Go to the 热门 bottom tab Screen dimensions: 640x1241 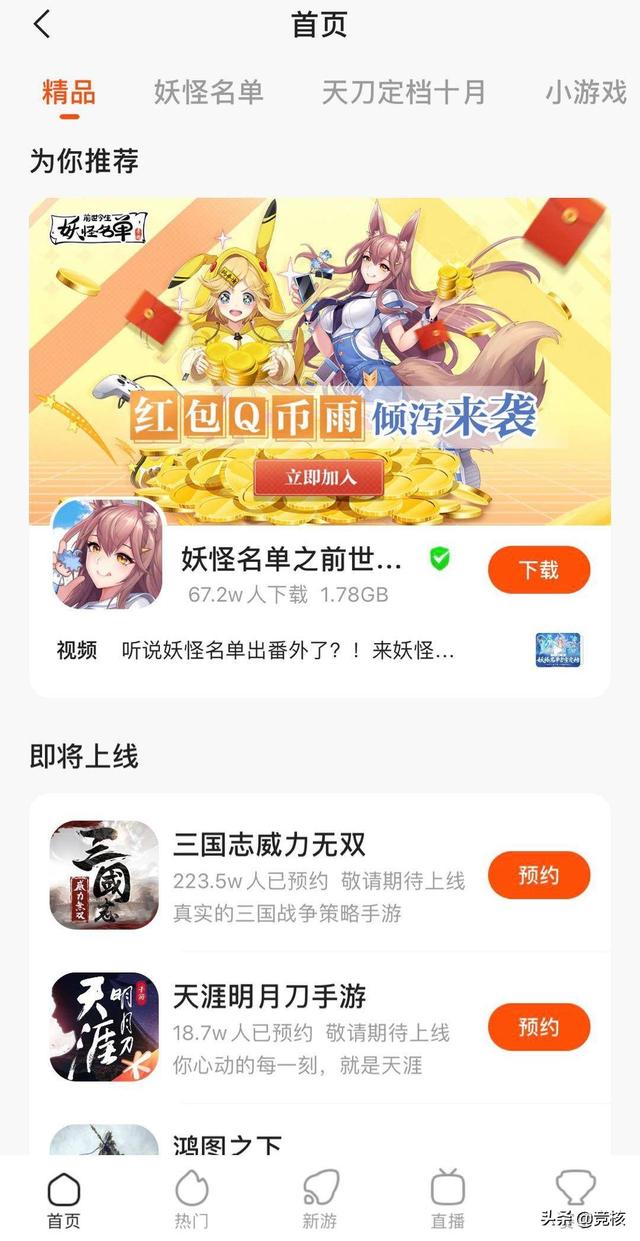pyautogui.click(x=192, y=1200)
